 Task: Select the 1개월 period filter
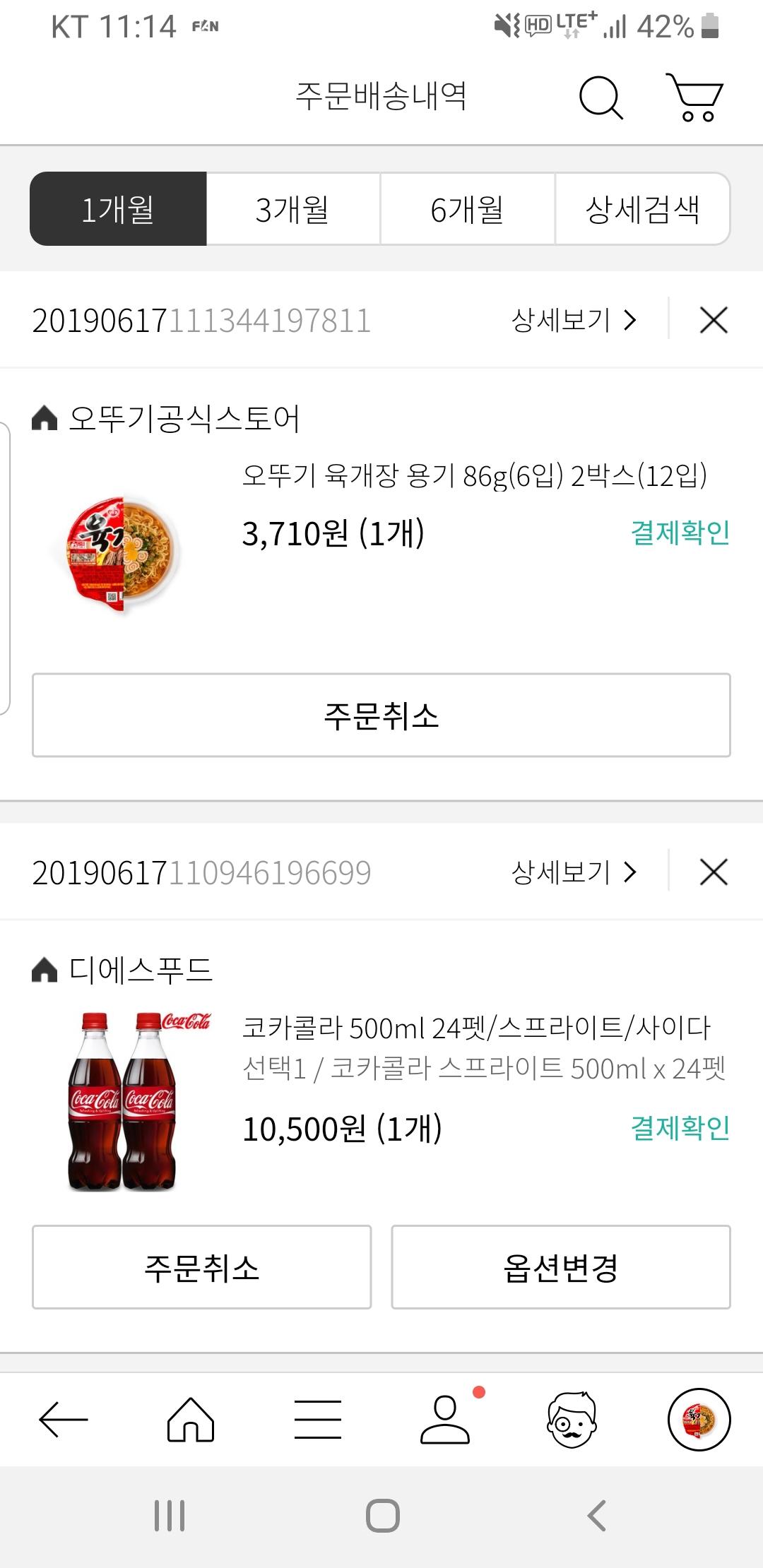(118, 209)
